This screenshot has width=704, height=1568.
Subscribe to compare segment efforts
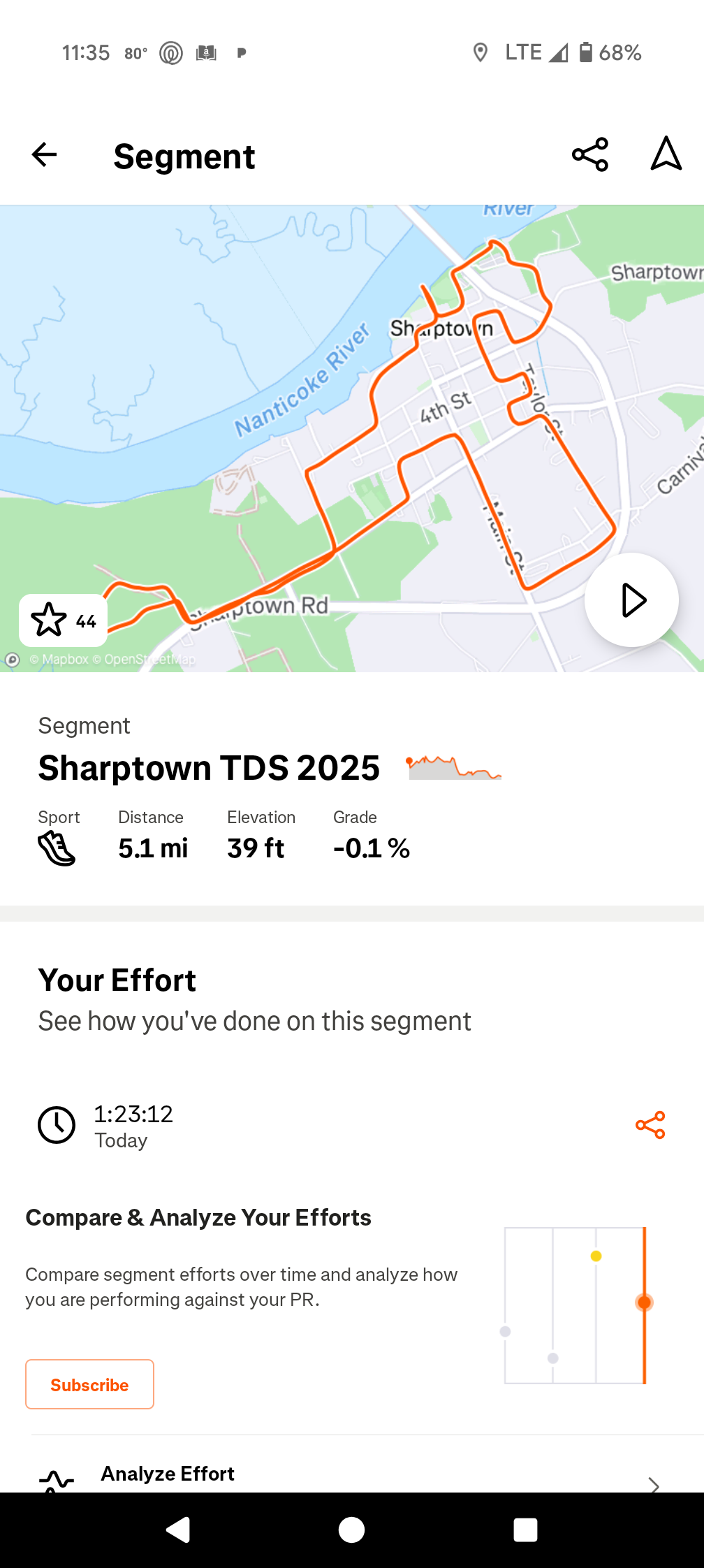click(x=89, y=1384)
